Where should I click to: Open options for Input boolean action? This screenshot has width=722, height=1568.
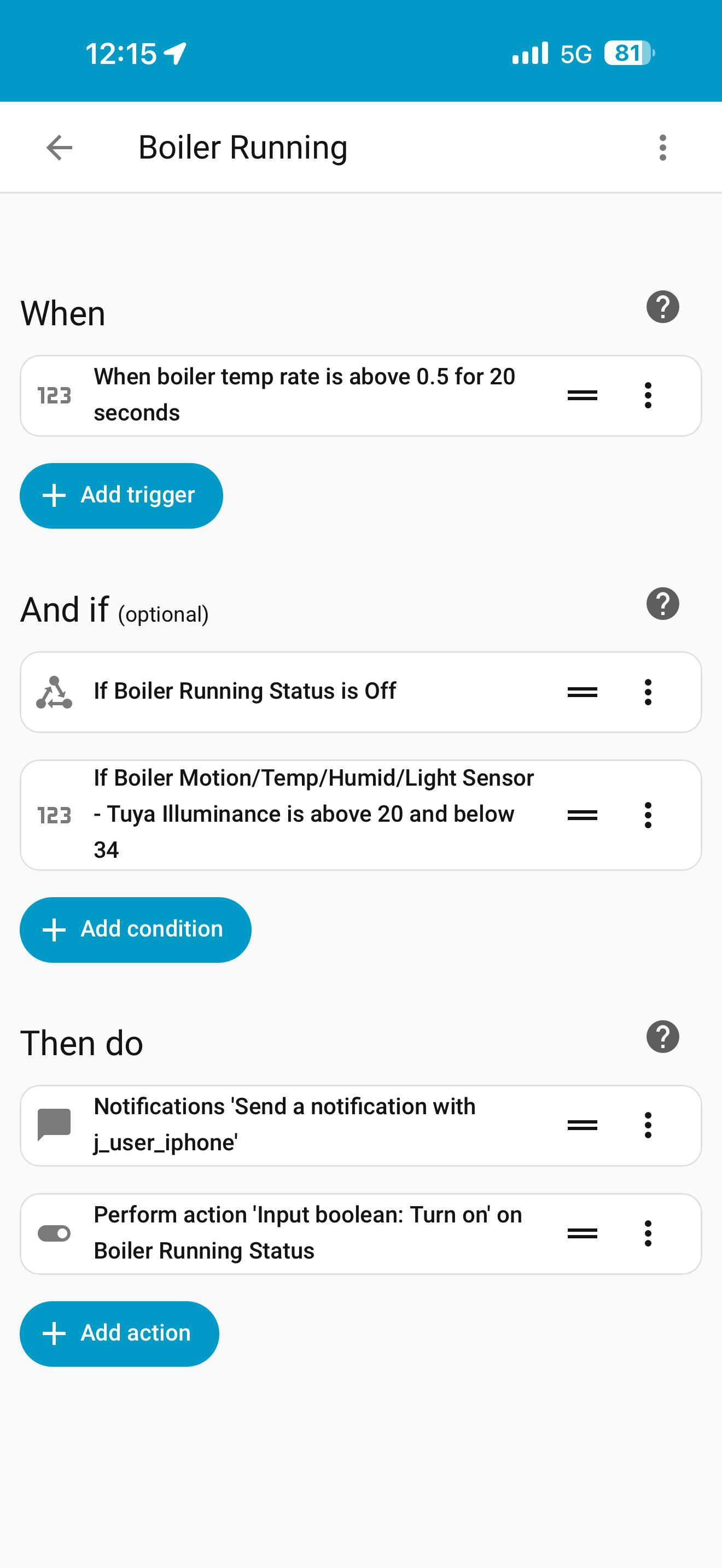pos(648,1234)
